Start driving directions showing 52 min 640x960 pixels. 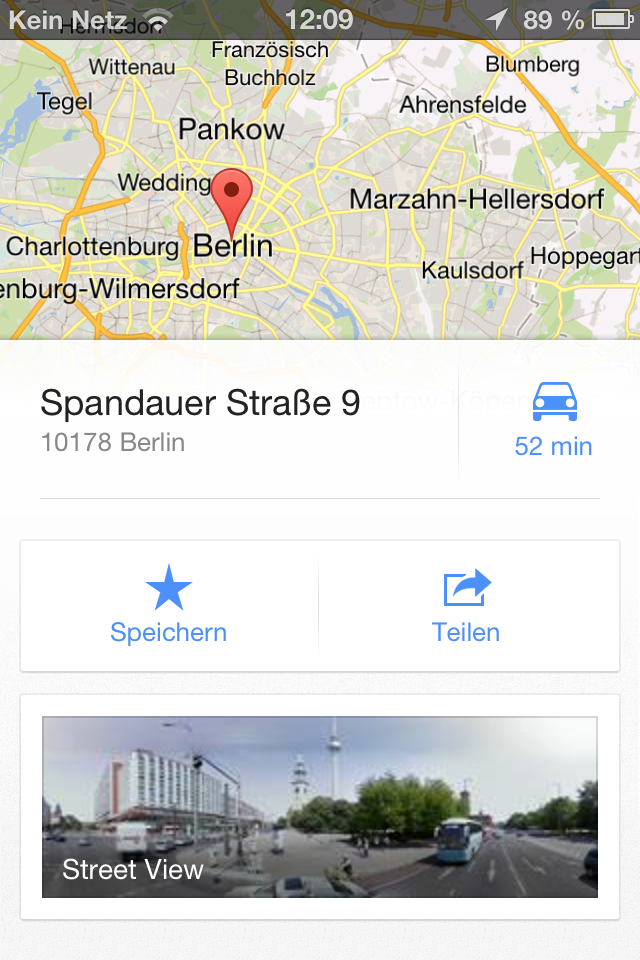553,420
